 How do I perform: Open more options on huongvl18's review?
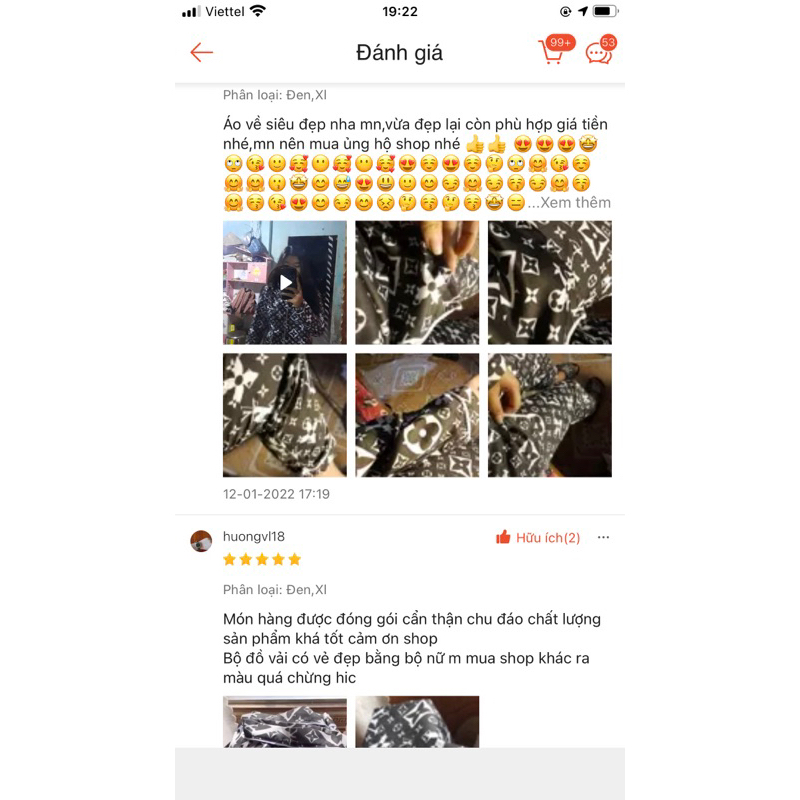click(x=603, y=538)
